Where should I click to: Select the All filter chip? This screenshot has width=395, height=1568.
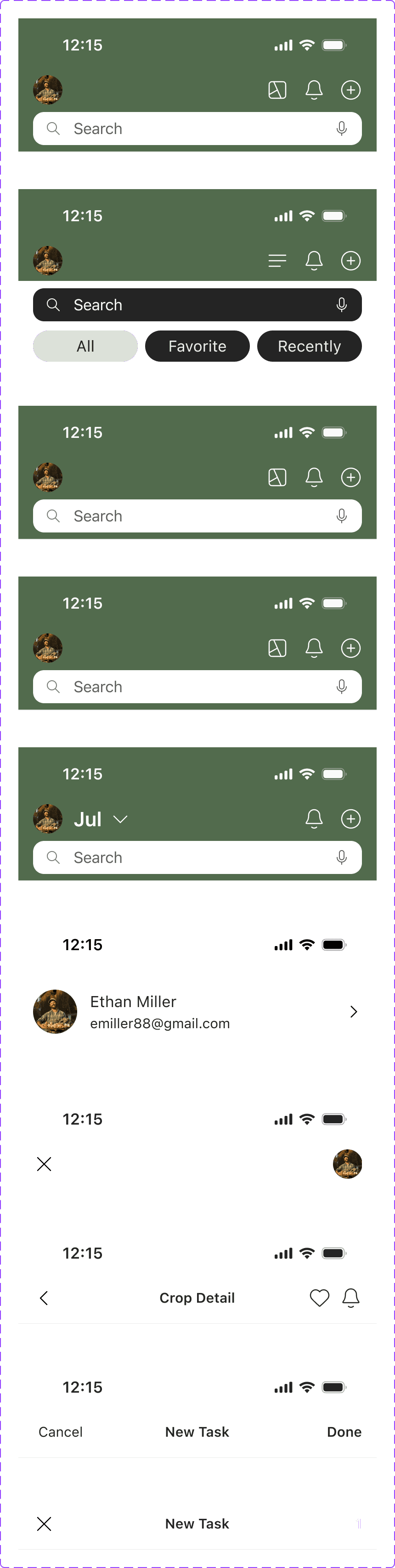pyautogui.click(x=85, y=347)
